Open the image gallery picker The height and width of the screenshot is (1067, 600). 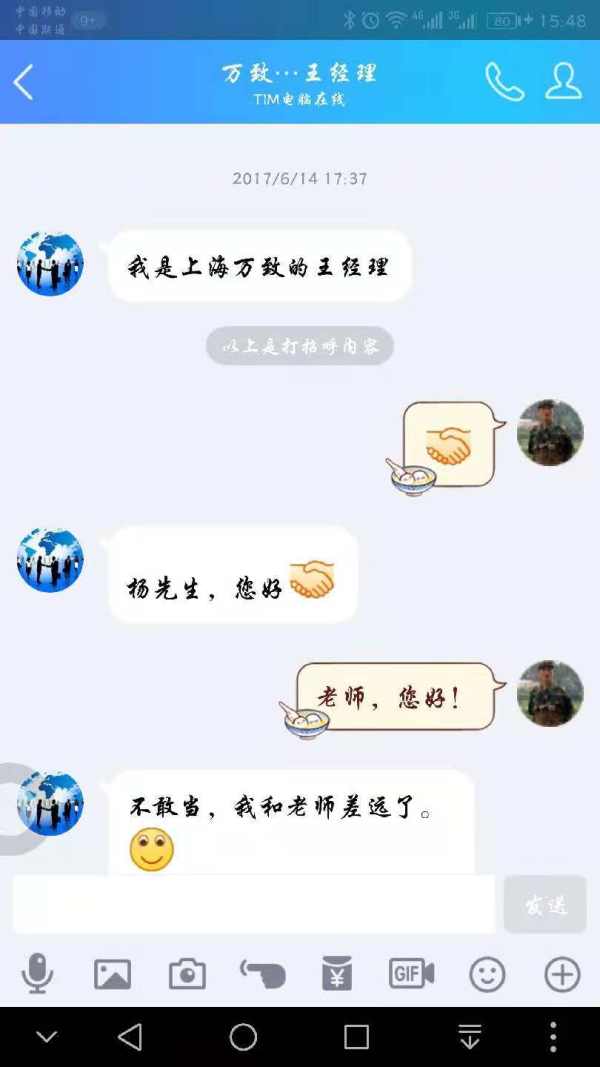[112, 973]
